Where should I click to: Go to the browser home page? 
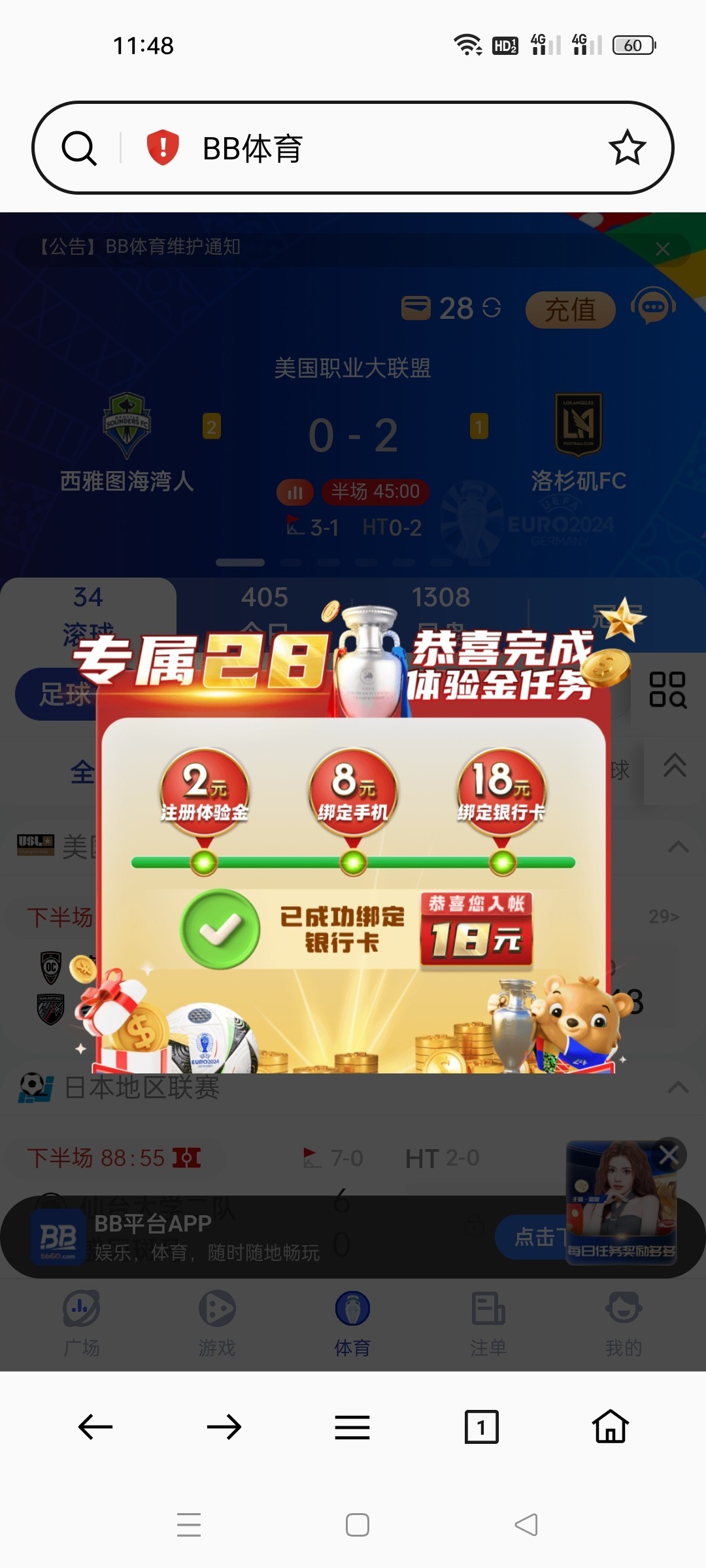tap(610, 1426)
